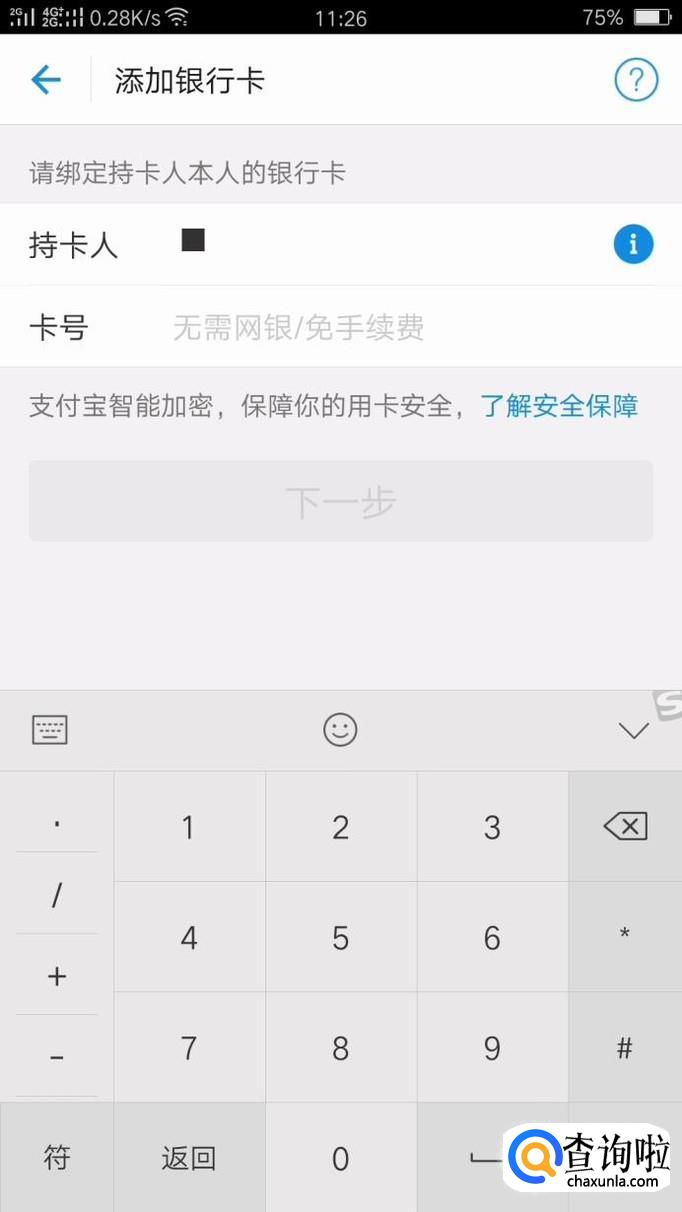Enter the # key on keypad
The image size is (682, 1212).
point(625,1048)
